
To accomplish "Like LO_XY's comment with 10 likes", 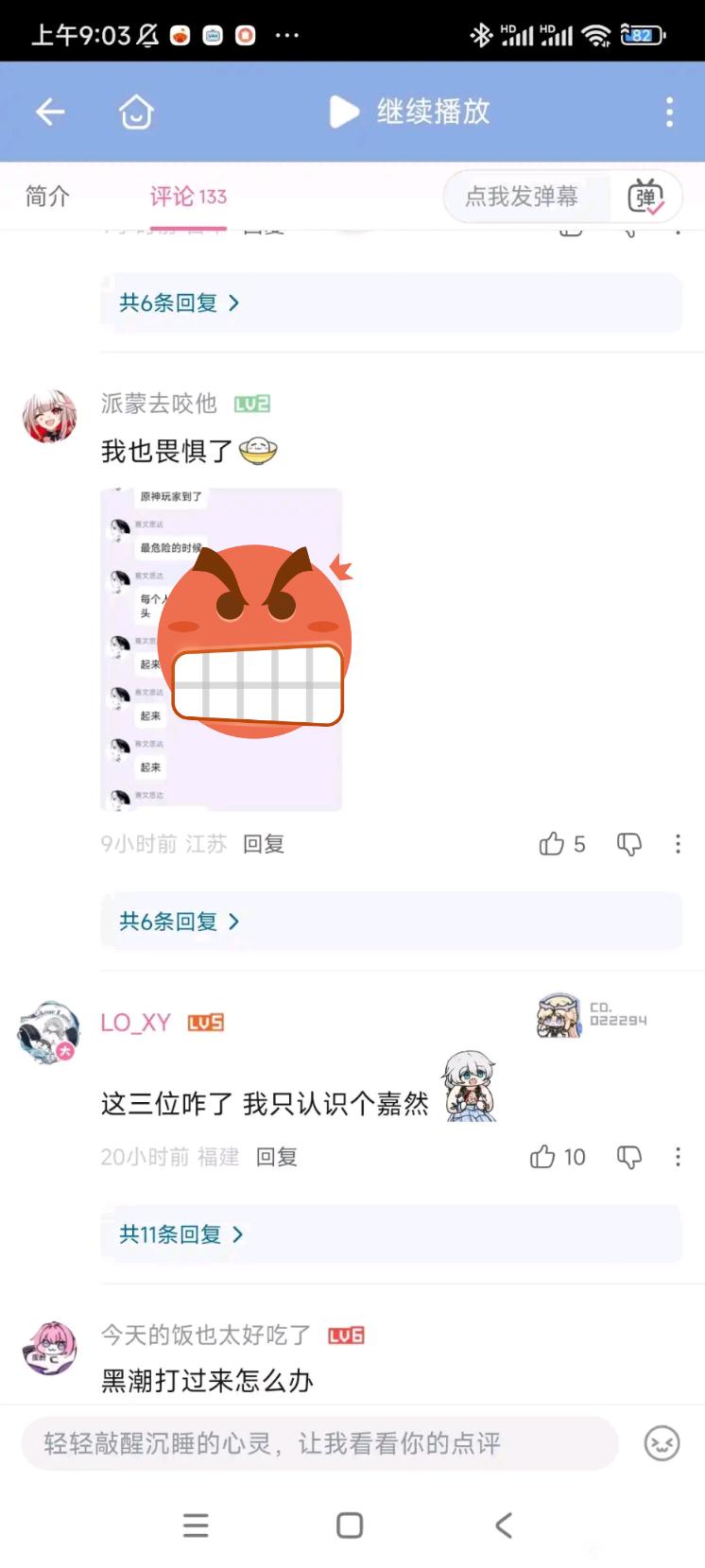I will [543, 1157].
